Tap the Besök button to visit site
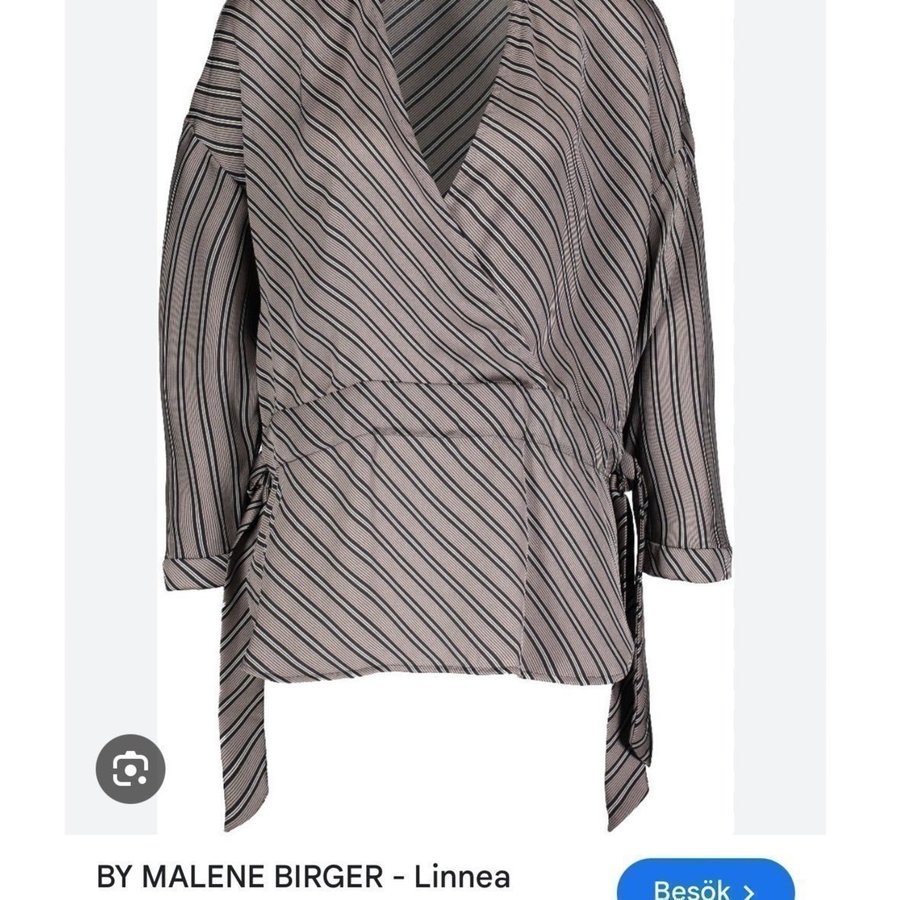The width and height of the screenshot is (900, 900). [x=705, y=884]
